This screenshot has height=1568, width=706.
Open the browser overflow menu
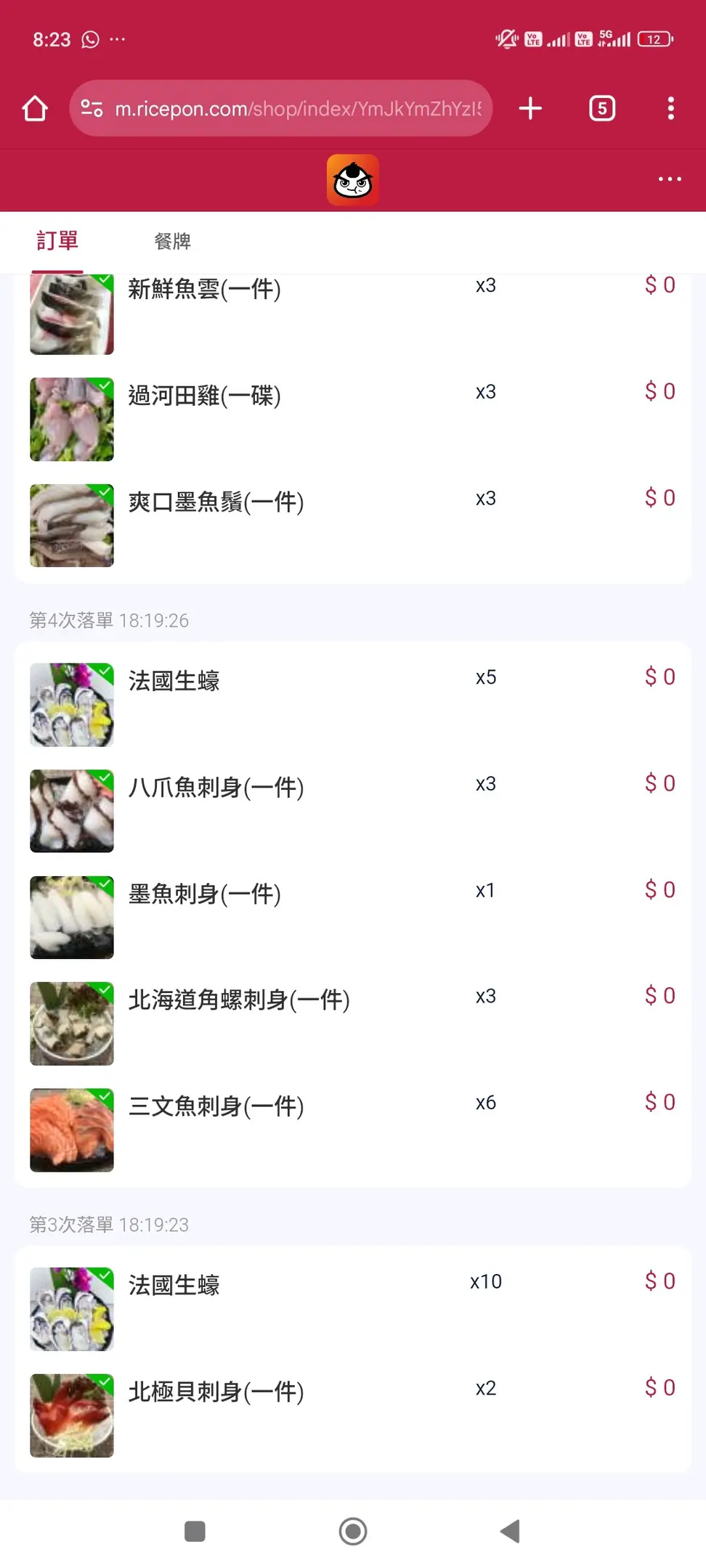pyautogui.click(x=670, y=109)
